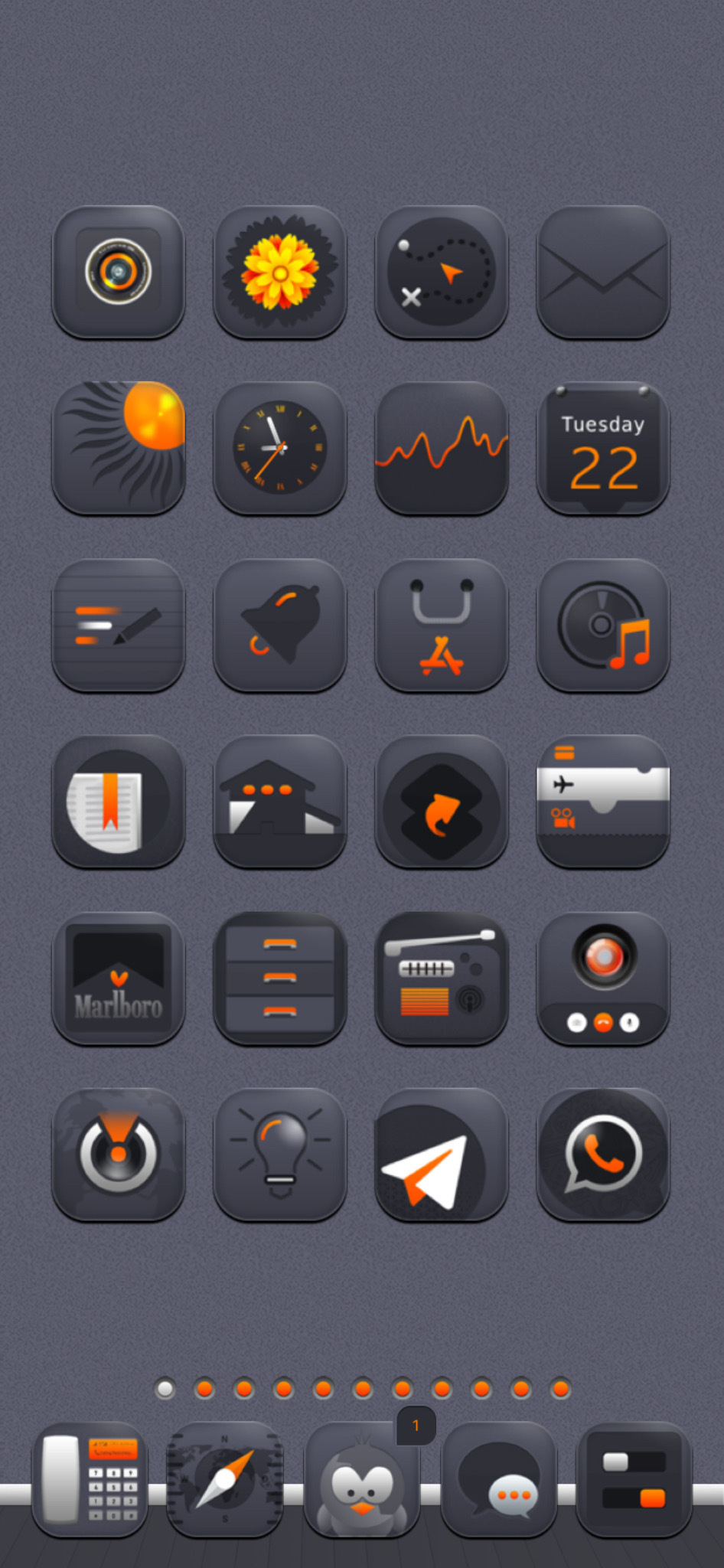This screenshot has width=724, height=1568.
Task: Open the Music disc app
Action: (603, 625)
